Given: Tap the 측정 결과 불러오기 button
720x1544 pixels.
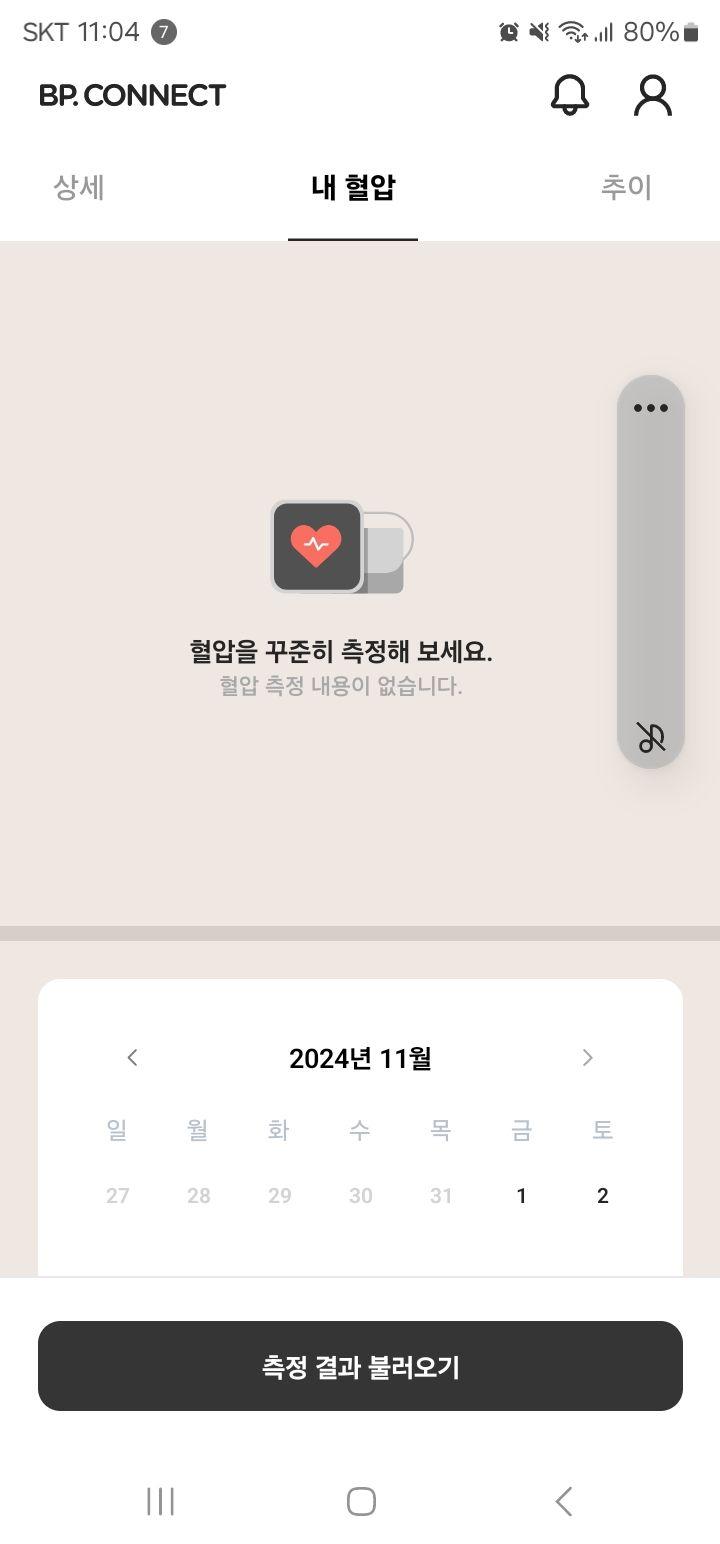Looking at the screenshot, I should tap(360, 1366).
